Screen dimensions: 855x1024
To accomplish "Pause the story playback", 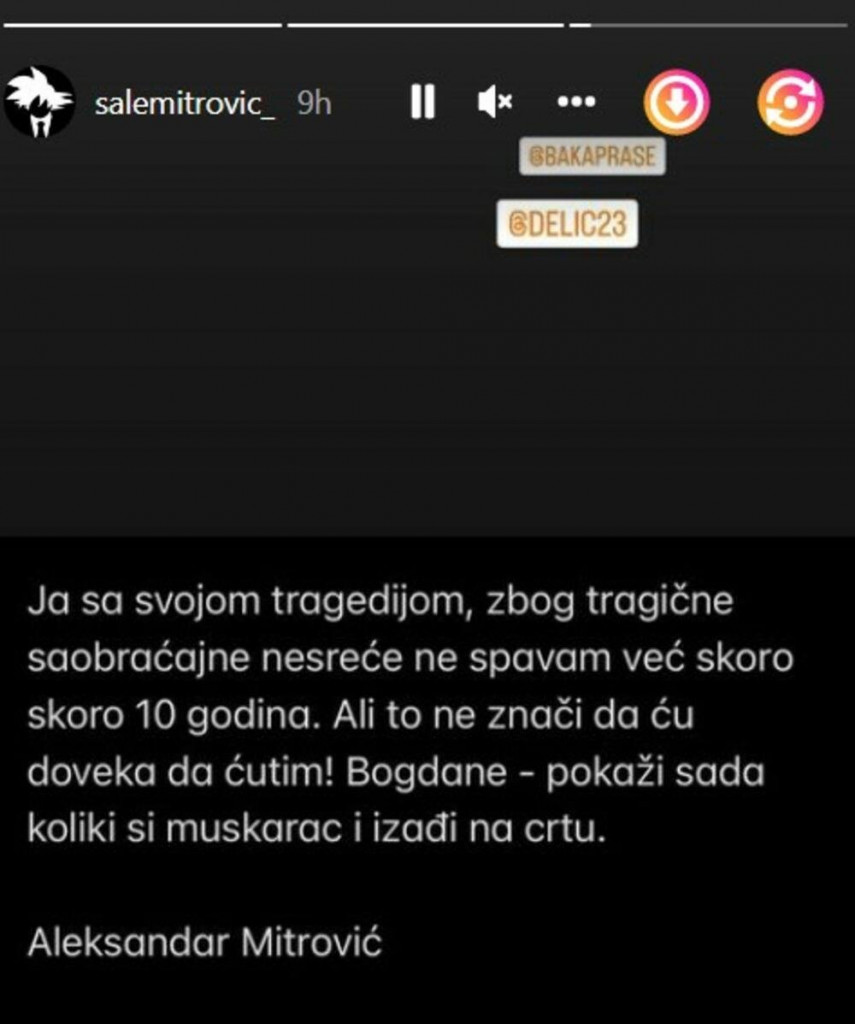I will tap(422, 101).
